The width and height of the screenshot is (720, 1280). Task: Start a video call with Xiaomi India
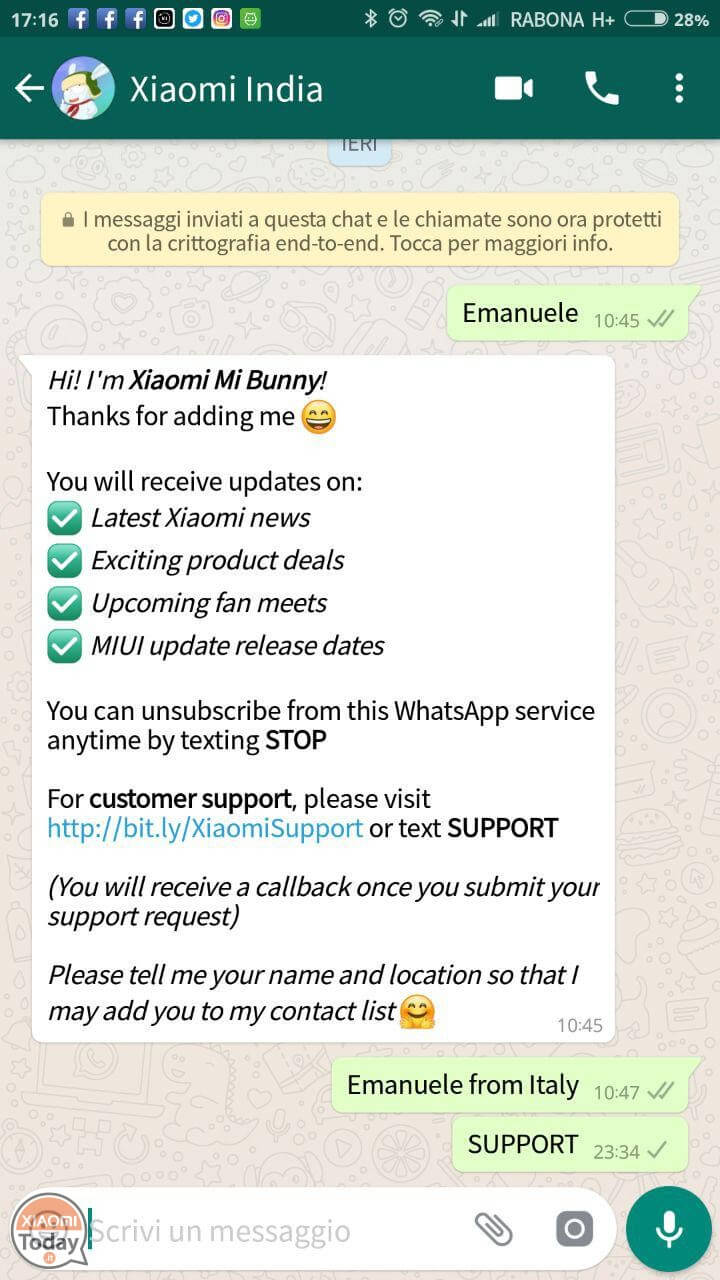pos(514,89)
